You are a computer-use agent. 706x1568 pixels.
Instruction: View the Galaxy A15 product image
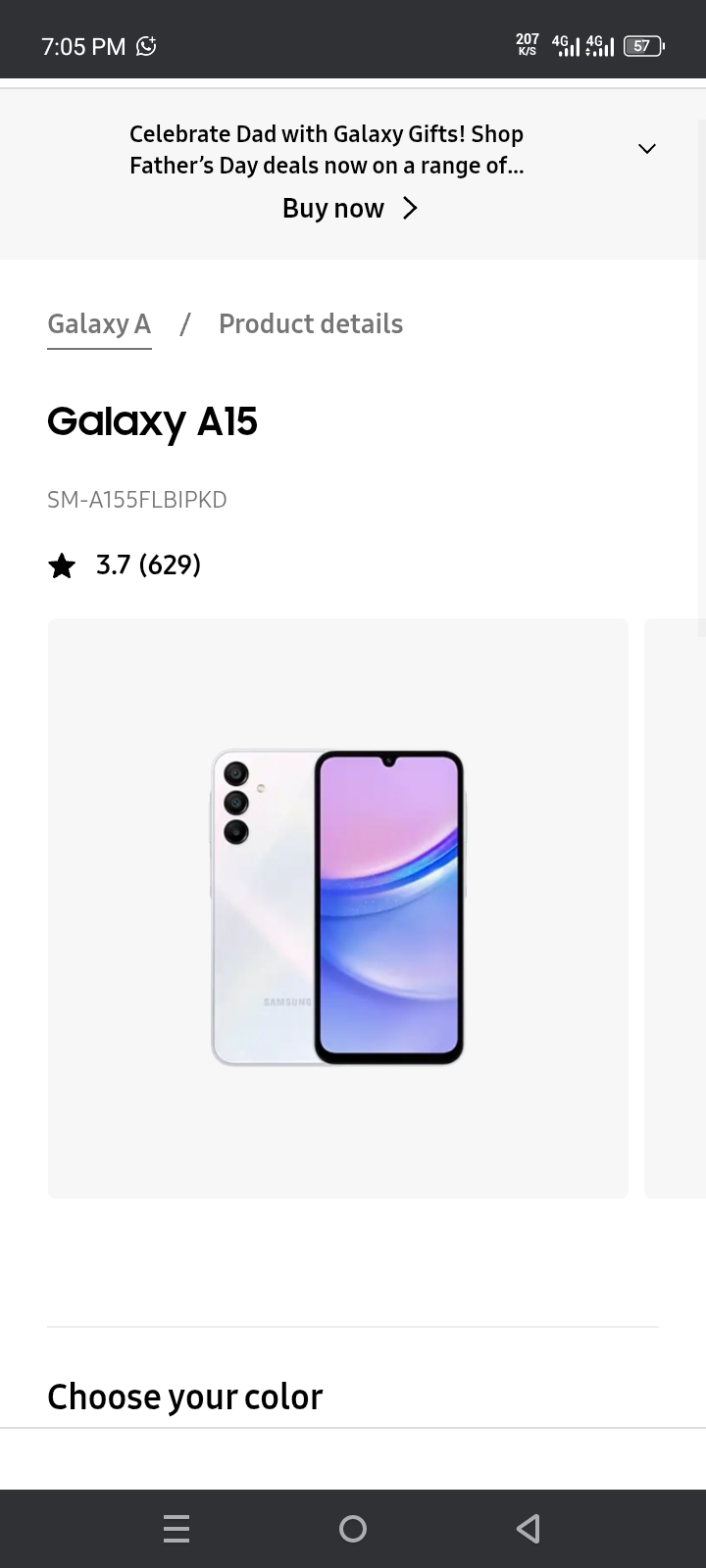click(x=338, y=907)
